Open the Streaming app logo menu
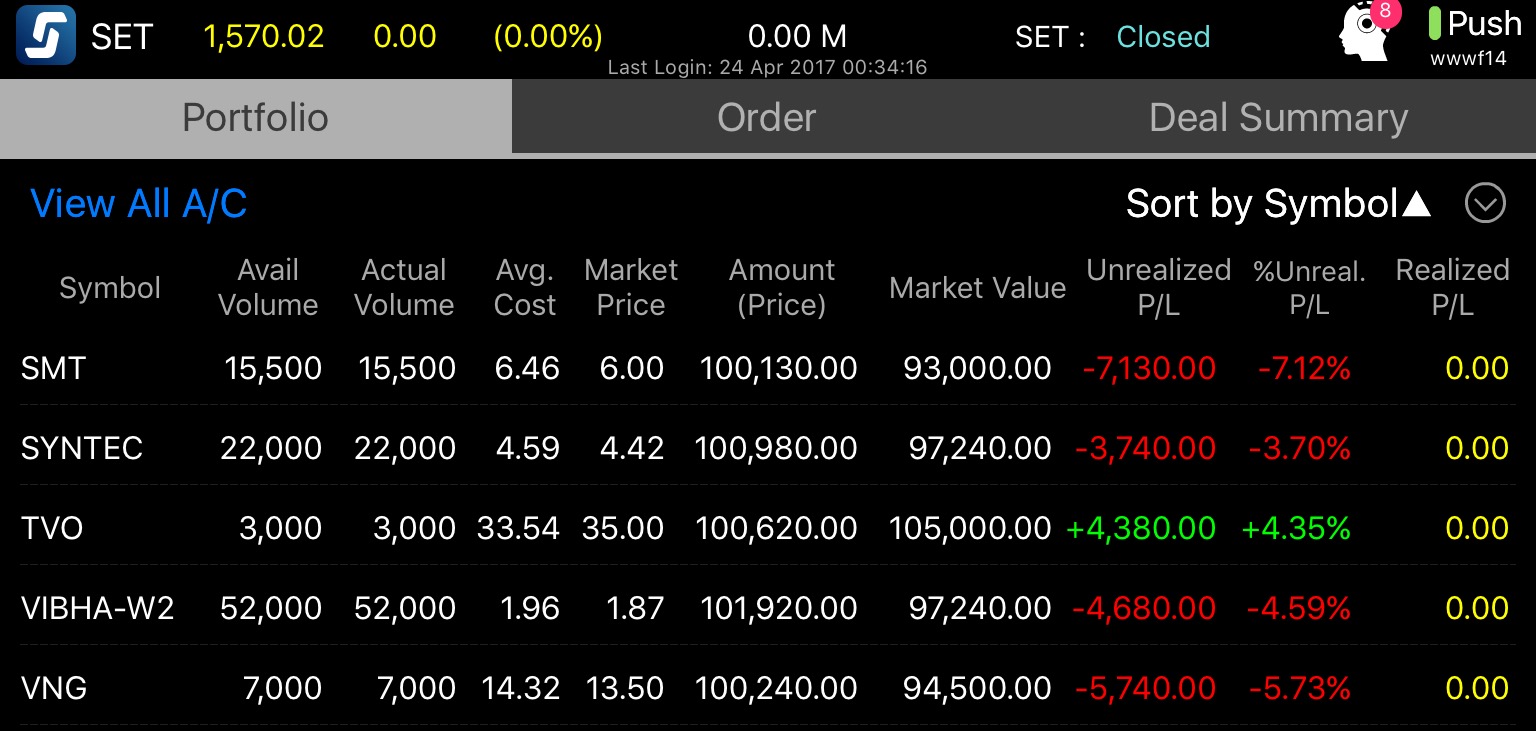Image resolution: width=1536 pixels, height=731 pixels. 46,35
